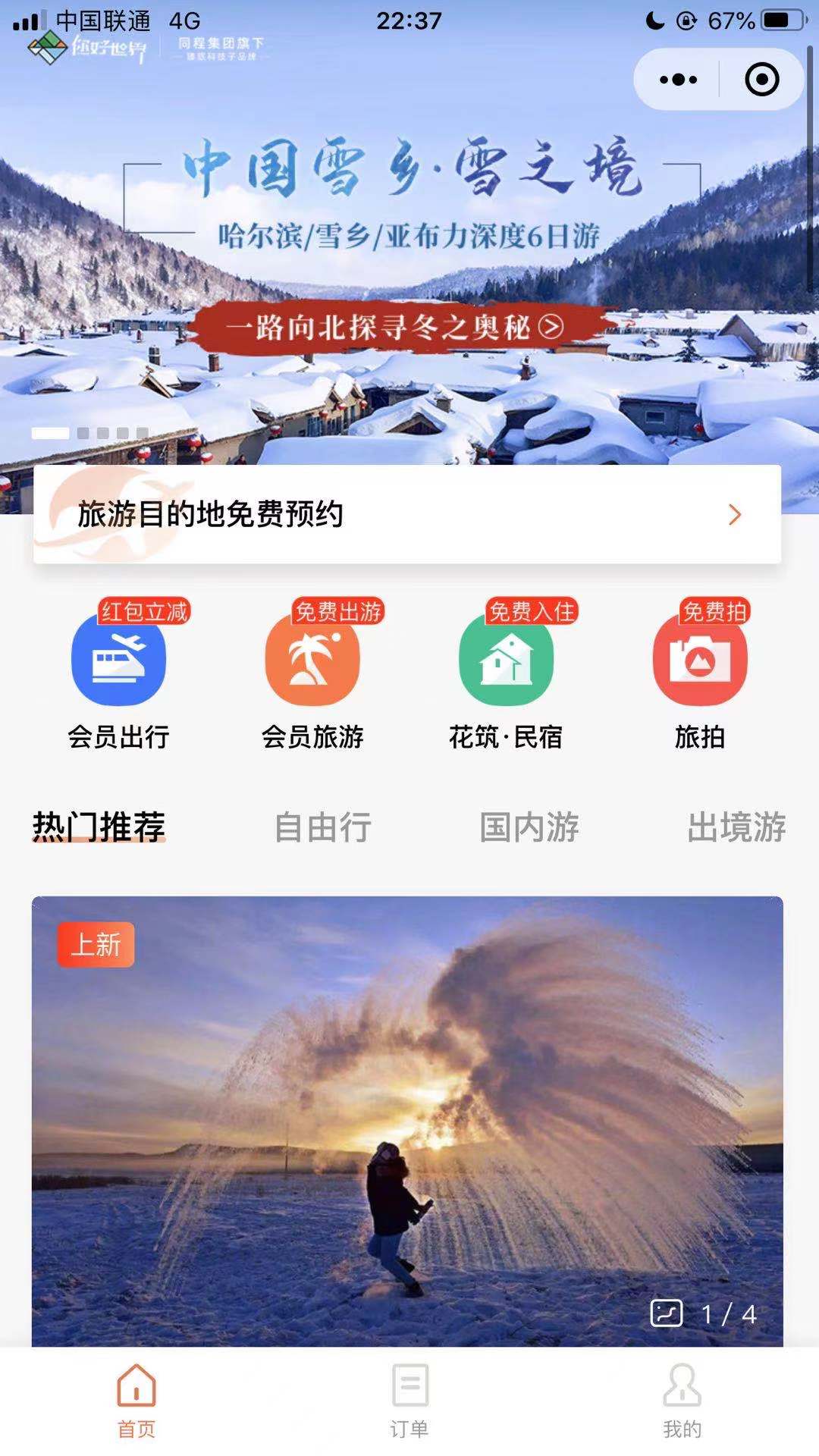Open 旅游目的地免费预约 row
This screenshot has height=1456, width=819.
407,514
